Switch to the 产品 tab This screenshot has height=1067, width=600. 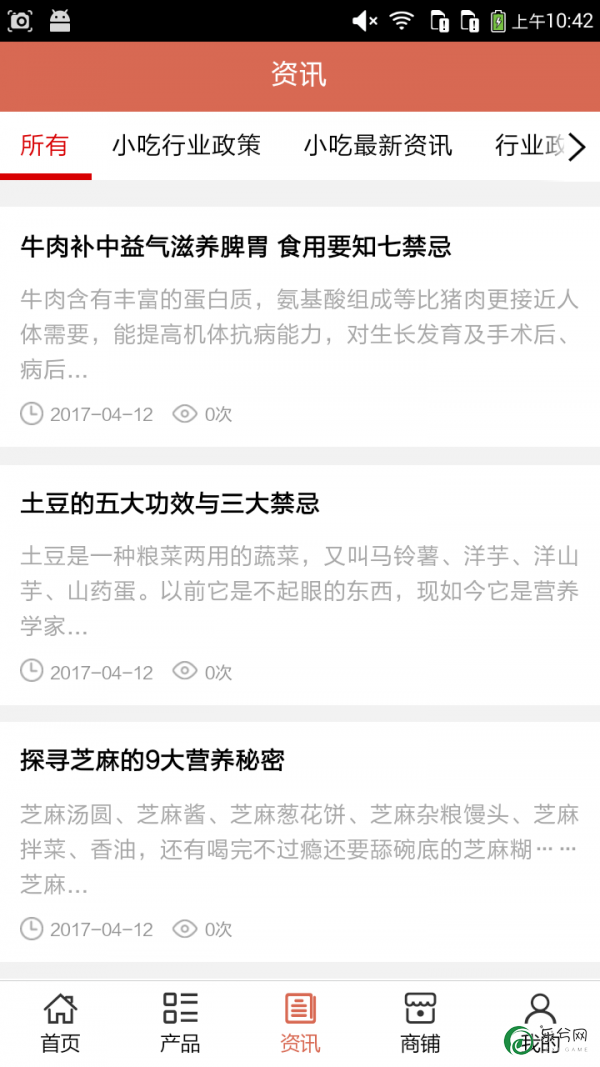coord(180,1023)
